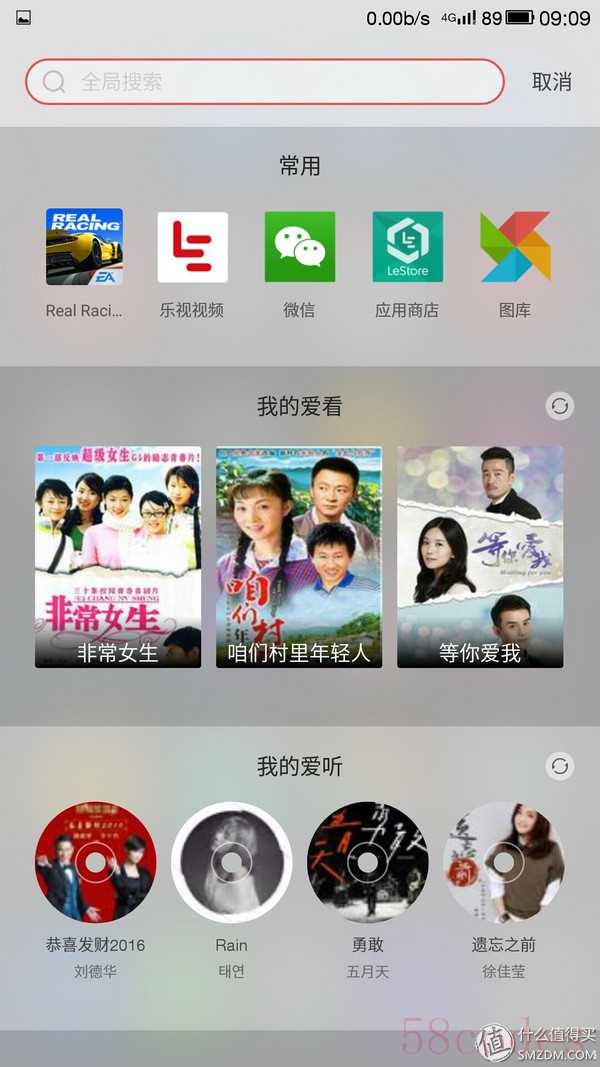This screenshot has width=600, height=1067.
Task: Launch 乐视视频 app
Action: (192, 247)
